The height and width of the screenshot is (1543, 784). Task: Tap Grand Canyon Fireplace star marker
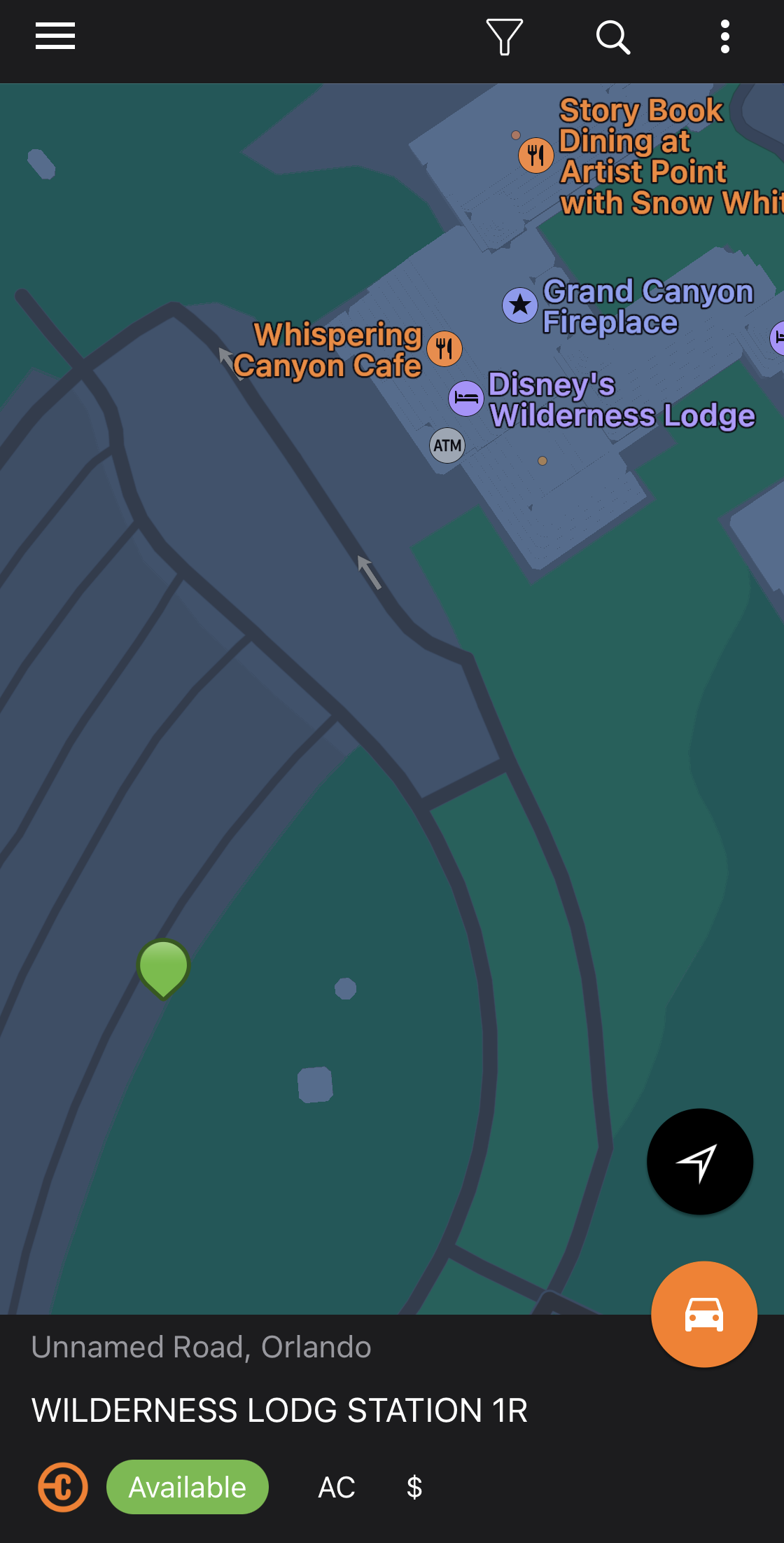[520, 305]
